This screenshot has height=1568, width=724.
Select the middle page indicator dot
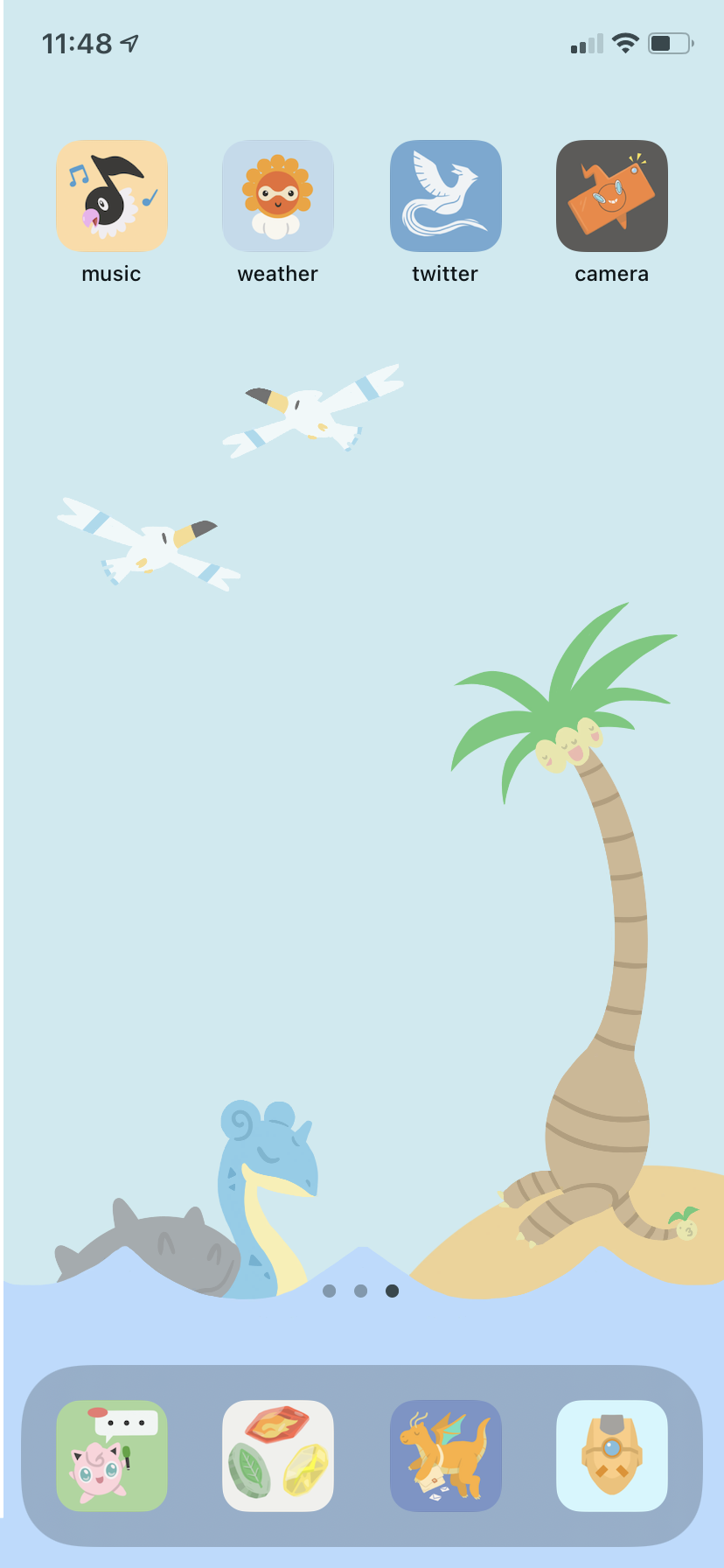tap(359, 1290)
